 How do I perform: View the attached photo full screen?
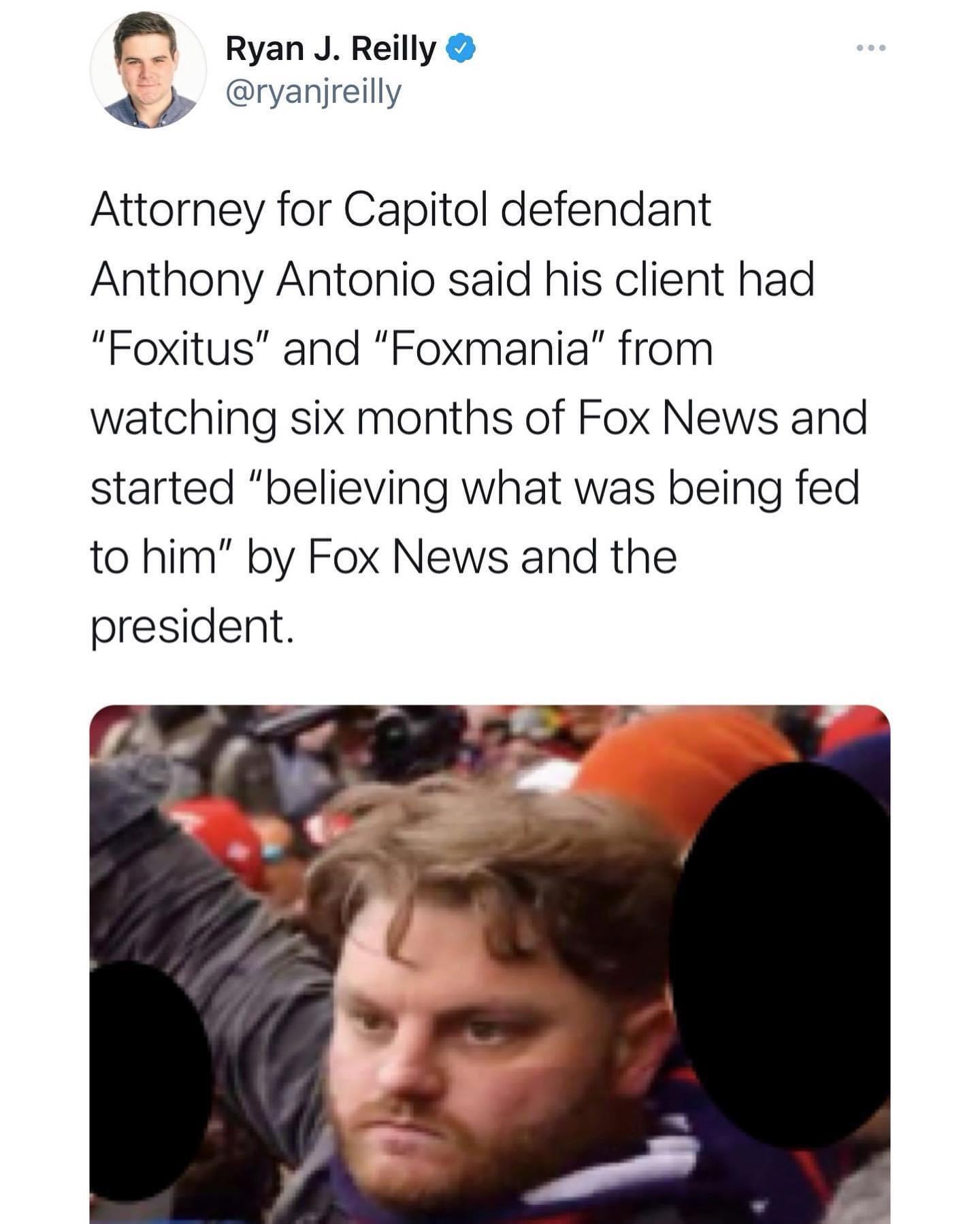(x=489, y=963)
